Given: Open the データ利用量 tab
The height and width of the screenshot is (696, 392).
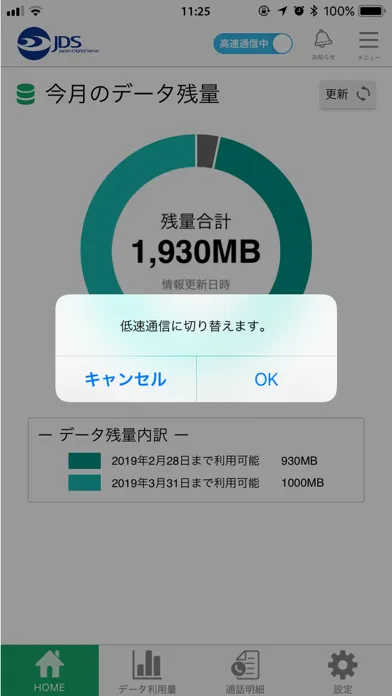Looking at the screenshot, I should pyautogui.click(x=147, y=670).
